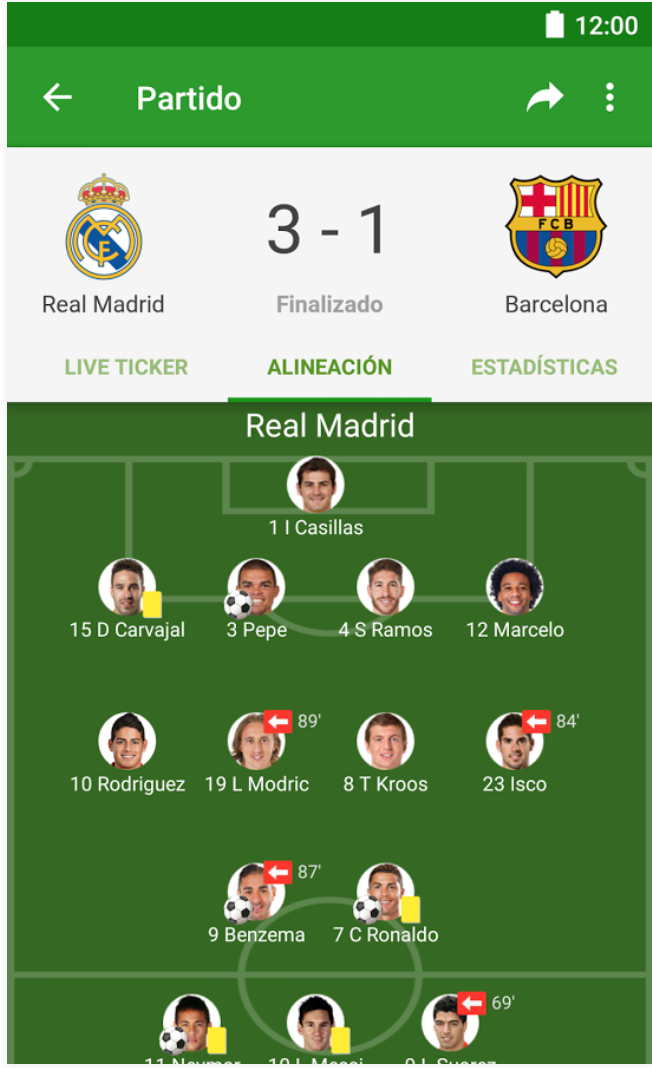The width and height of the screenshot is (652, 1068).
Task: Open Isco's player details
Action: [514, 741]
